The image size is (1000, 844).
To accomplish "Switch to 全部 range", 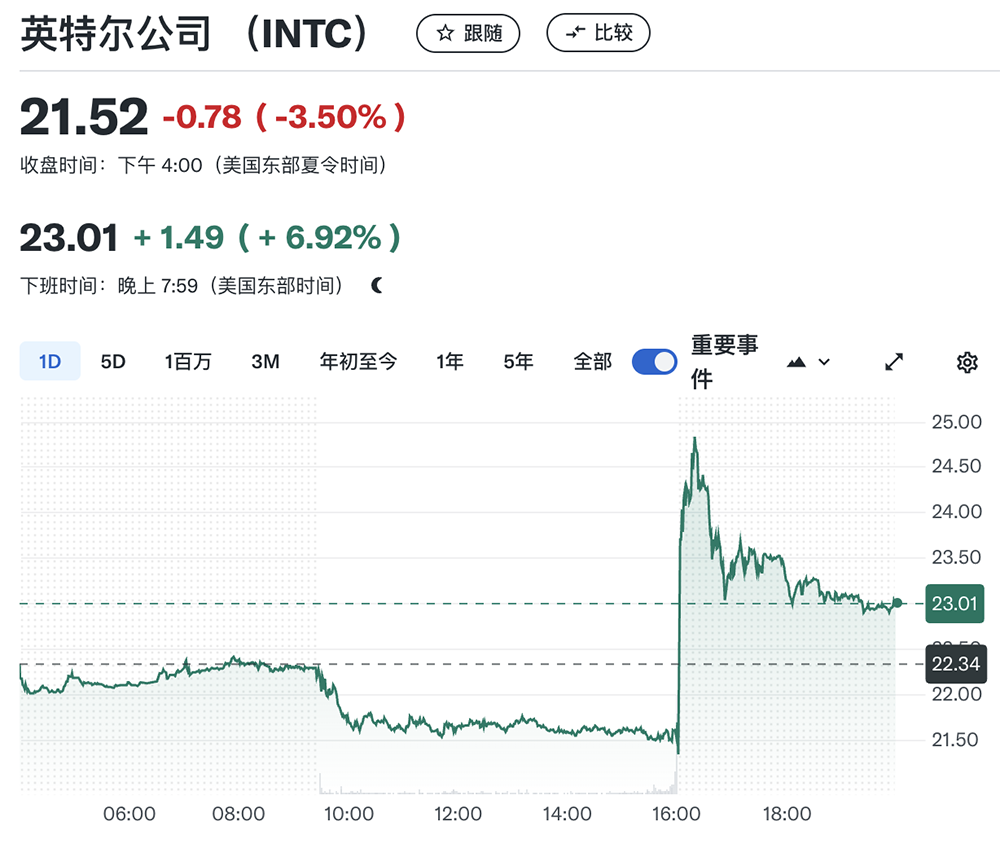I will (x=592, y=362).
